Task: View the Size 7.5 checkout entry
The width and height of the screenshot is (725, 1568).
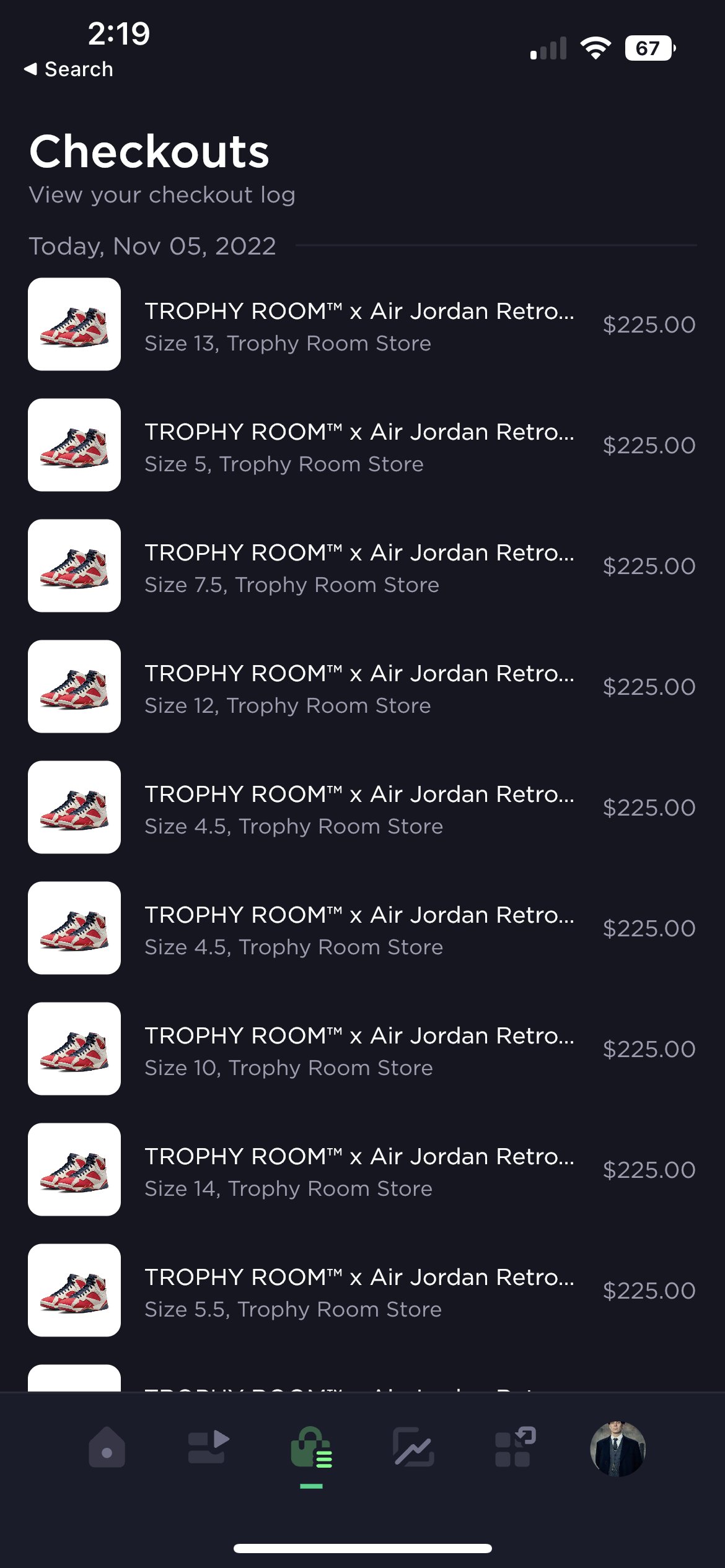Action: click(362, 566)
